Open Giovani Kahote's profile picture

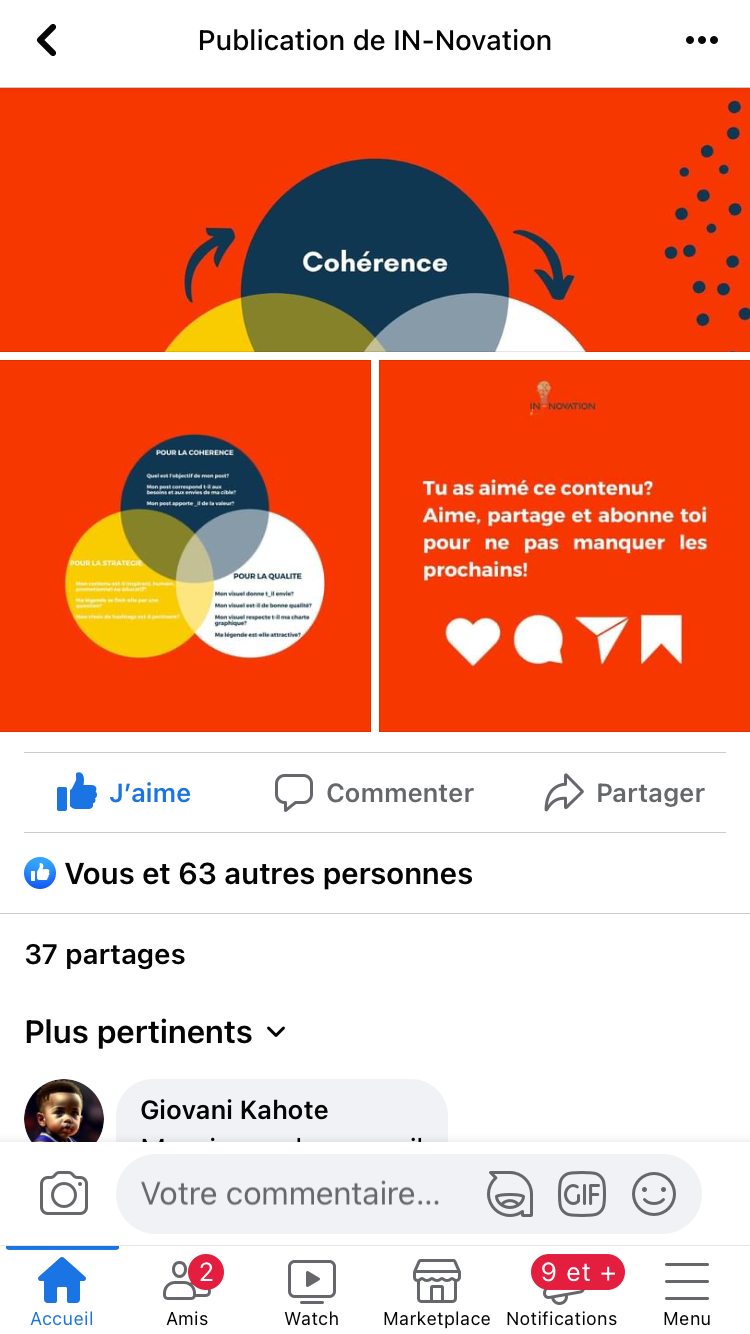[x=64, y=1112]
